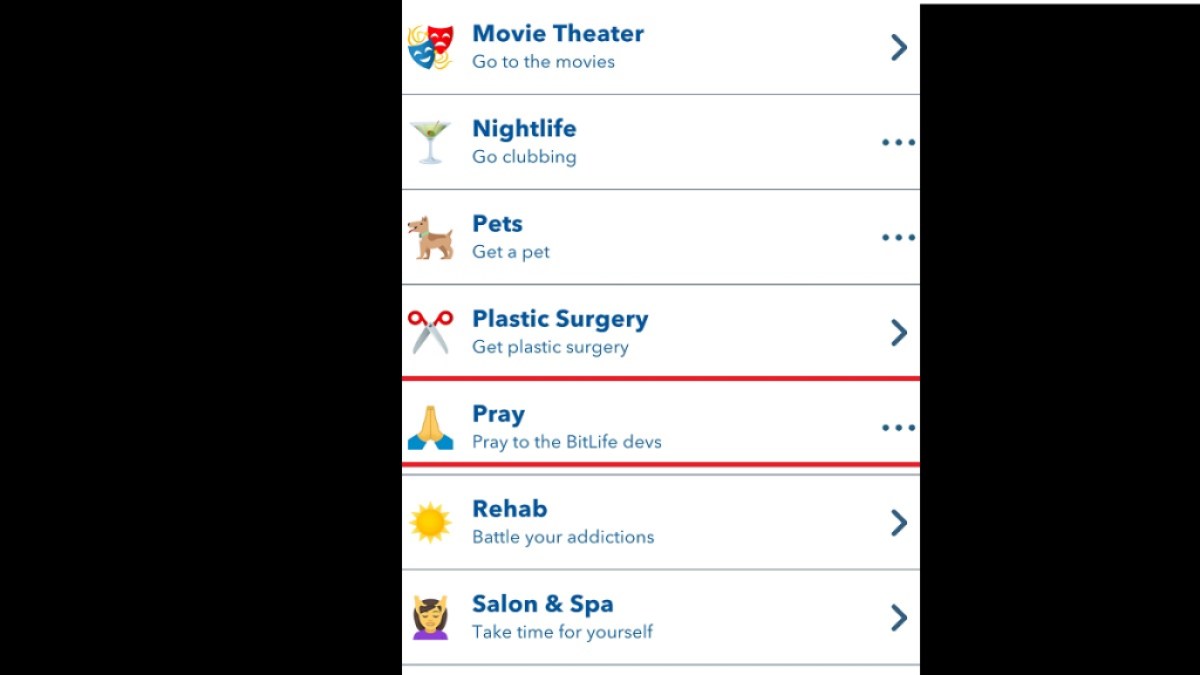
Task: Open the Movie Theater activity
Action: pyautogui.click(x=660, y=47)
